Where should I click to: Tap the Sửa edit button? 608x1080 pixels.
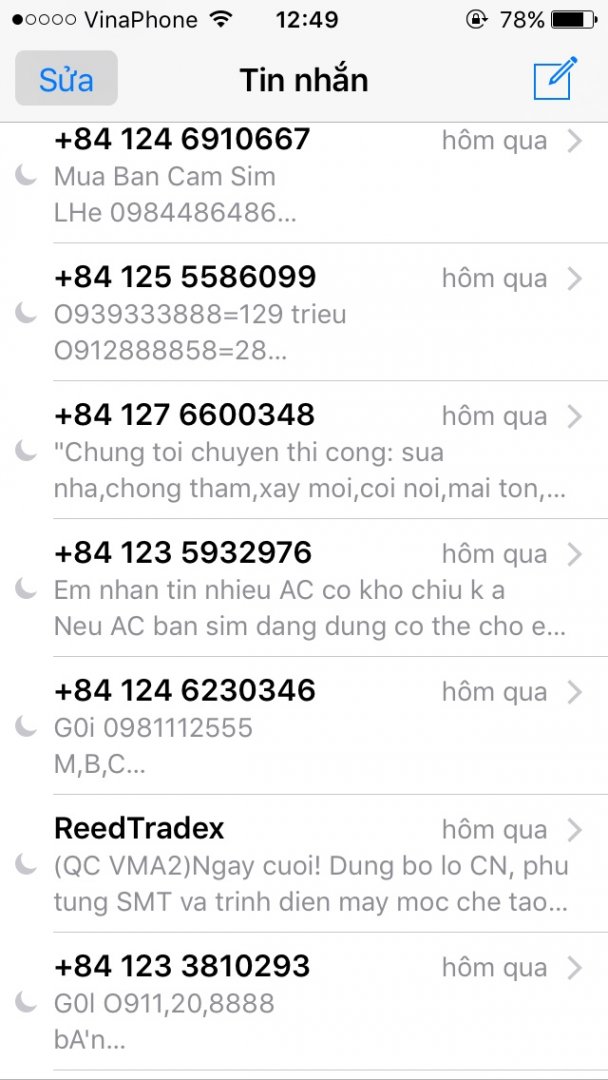[x=66, y=79]
